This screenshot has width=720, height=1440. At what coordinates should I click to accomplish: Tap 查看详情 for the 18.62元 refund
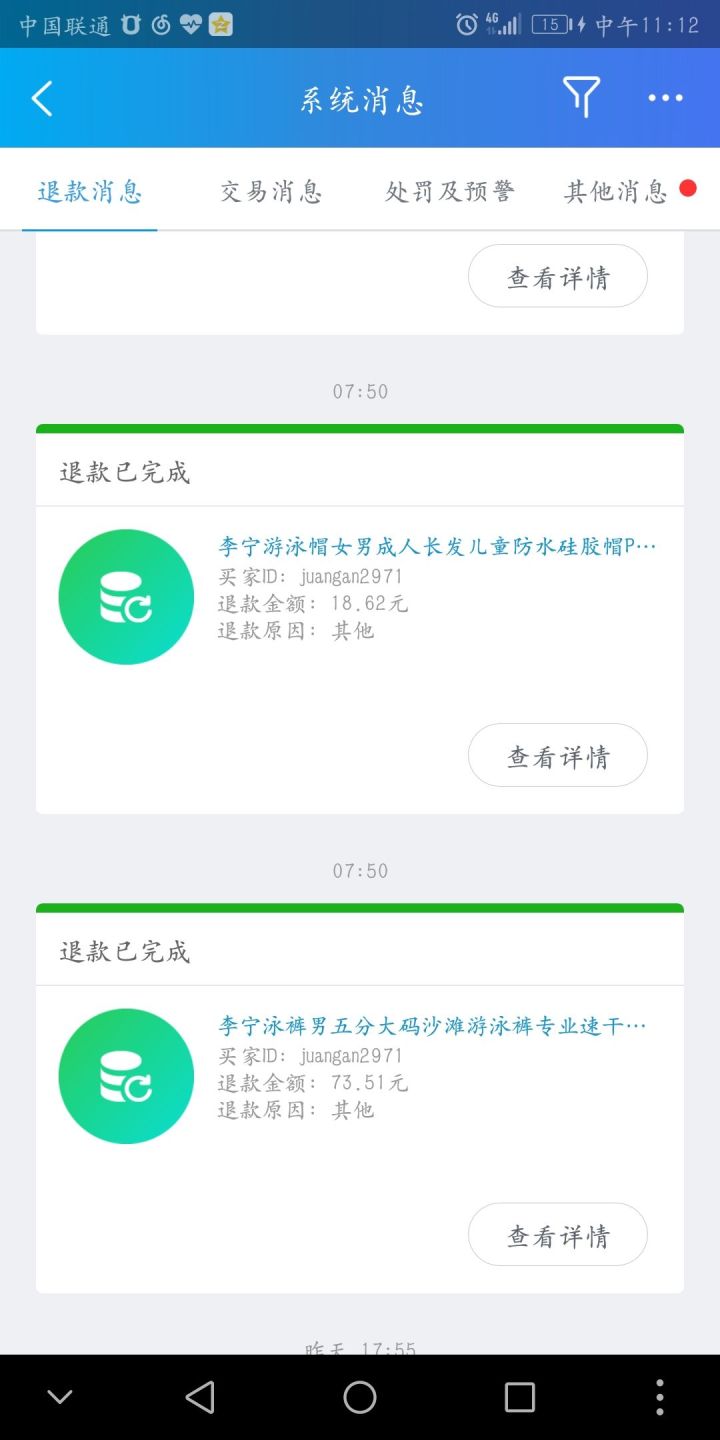tap(558, 756)
